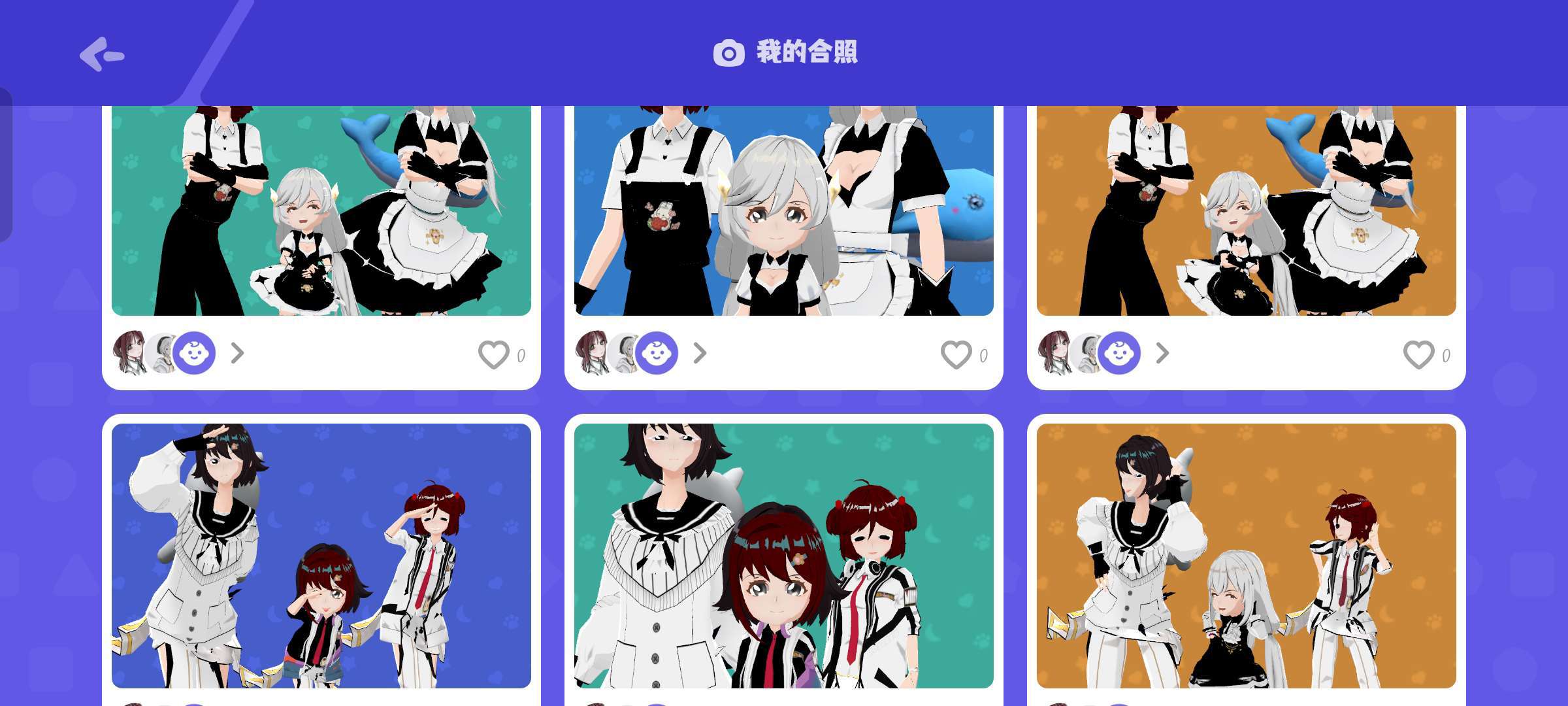The height and width of the screenshot is (706, 1568).
Task: Open the maid outfit photo with orange background
Action: 1246,210
